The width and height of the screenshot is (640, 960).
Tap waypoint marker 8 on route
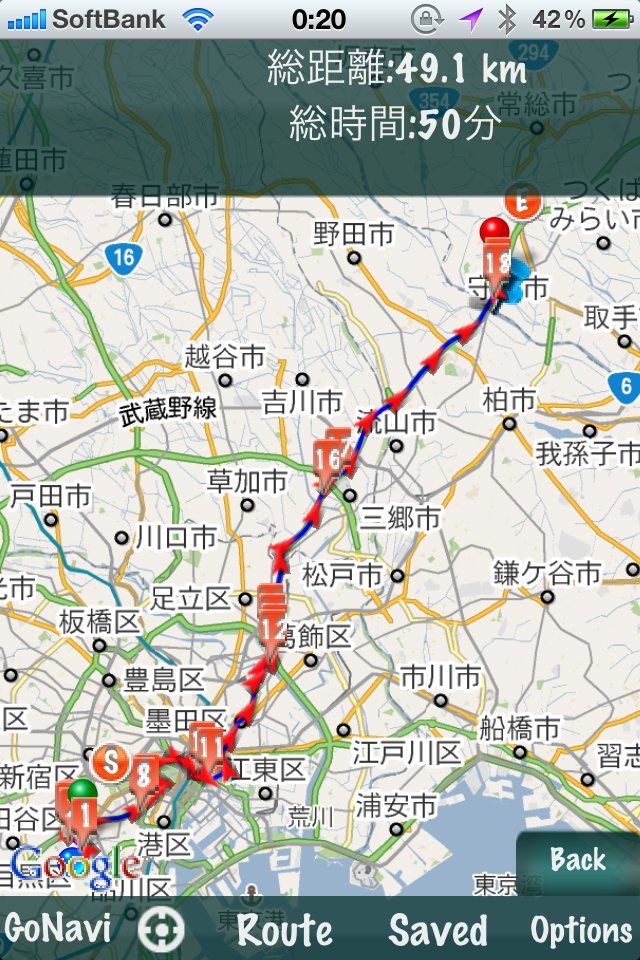coord(146,775)
